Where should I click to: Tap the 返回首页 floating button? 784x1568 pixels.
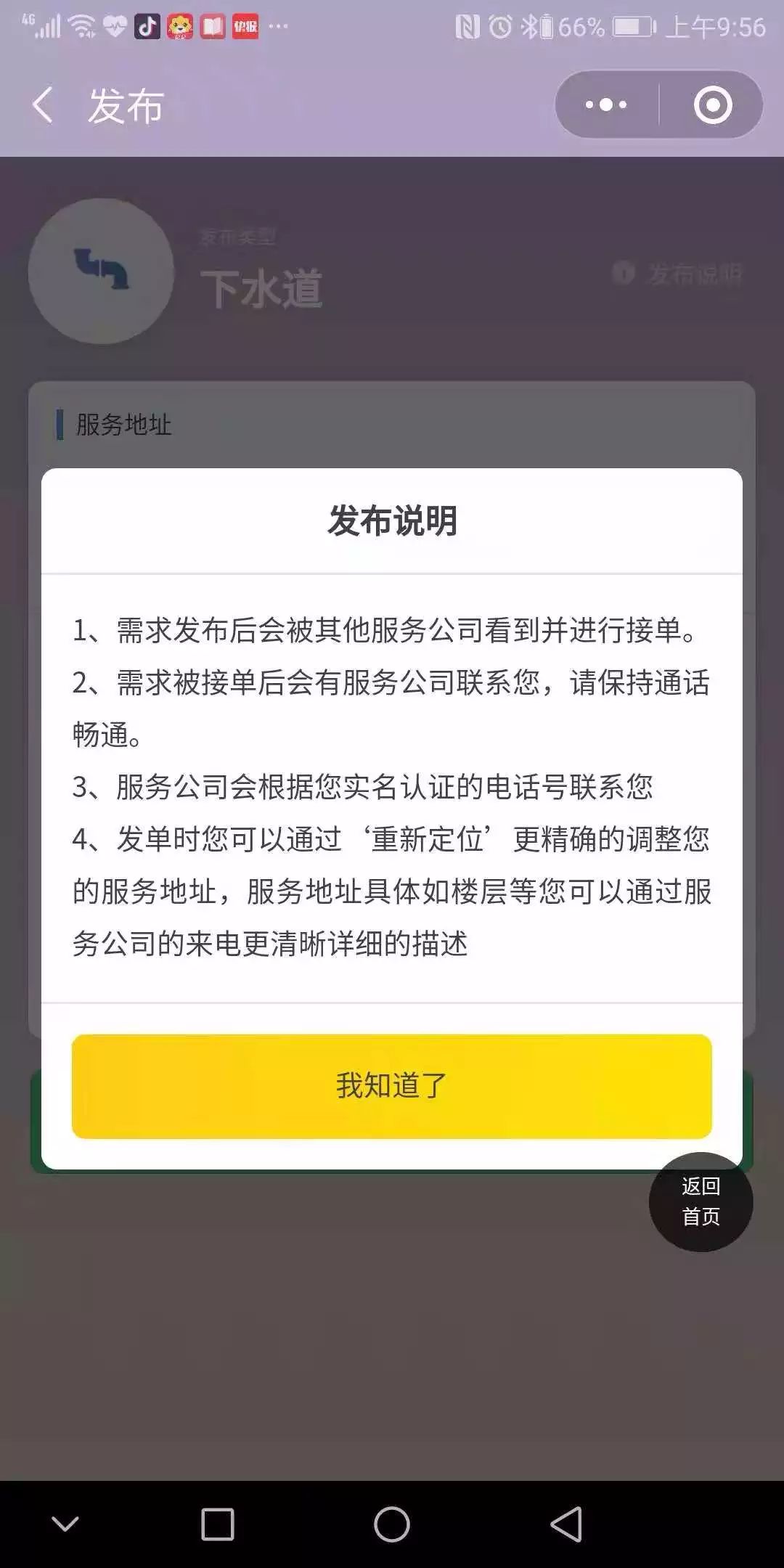pyautogui.click(x=701, y=1201)
